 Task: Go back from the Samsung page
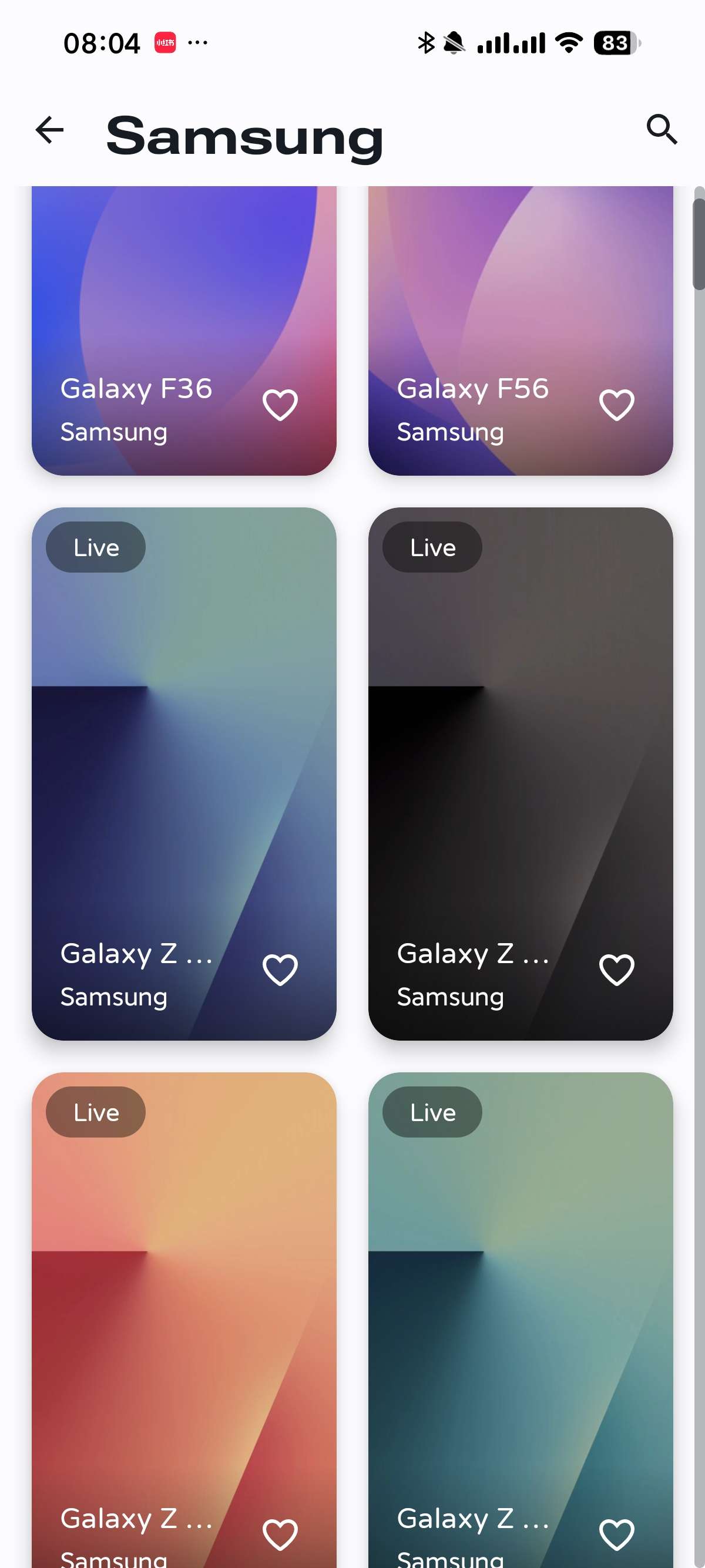[x=50, y=130]
